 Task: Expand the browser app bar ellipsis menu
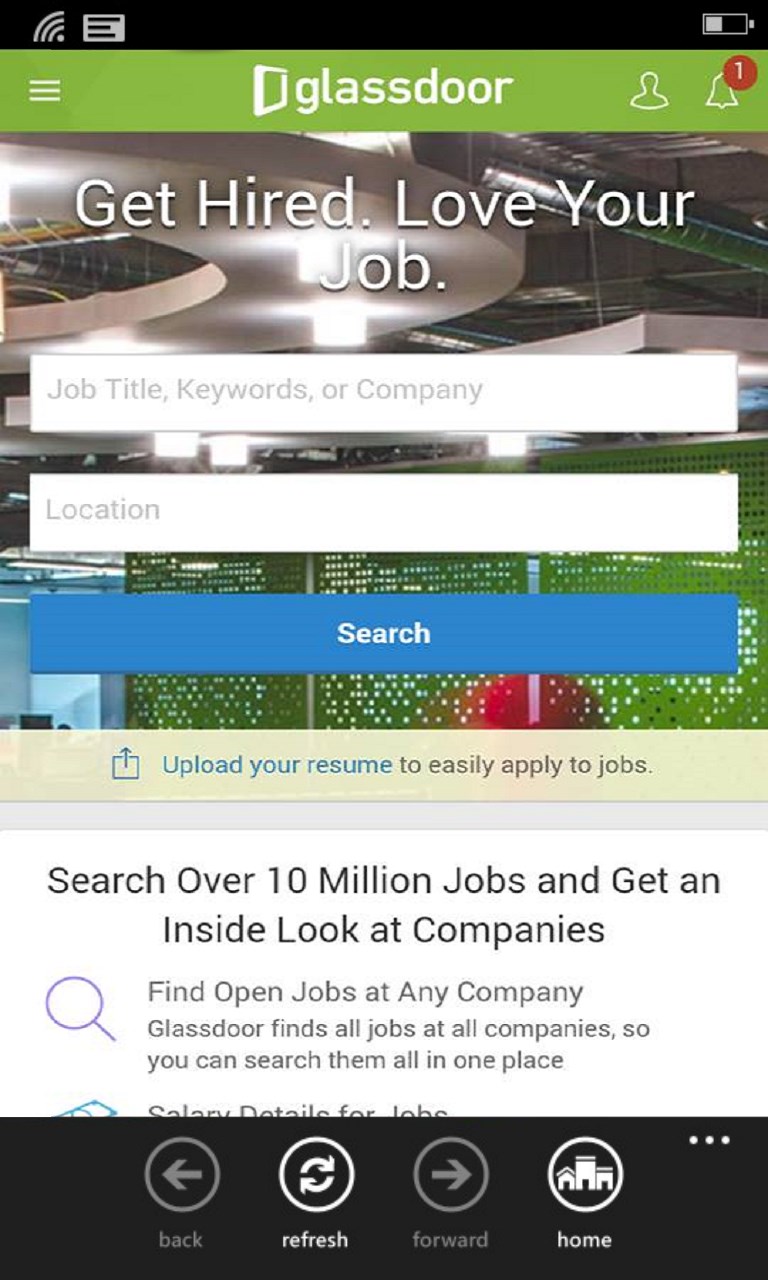click(708, 1139)
